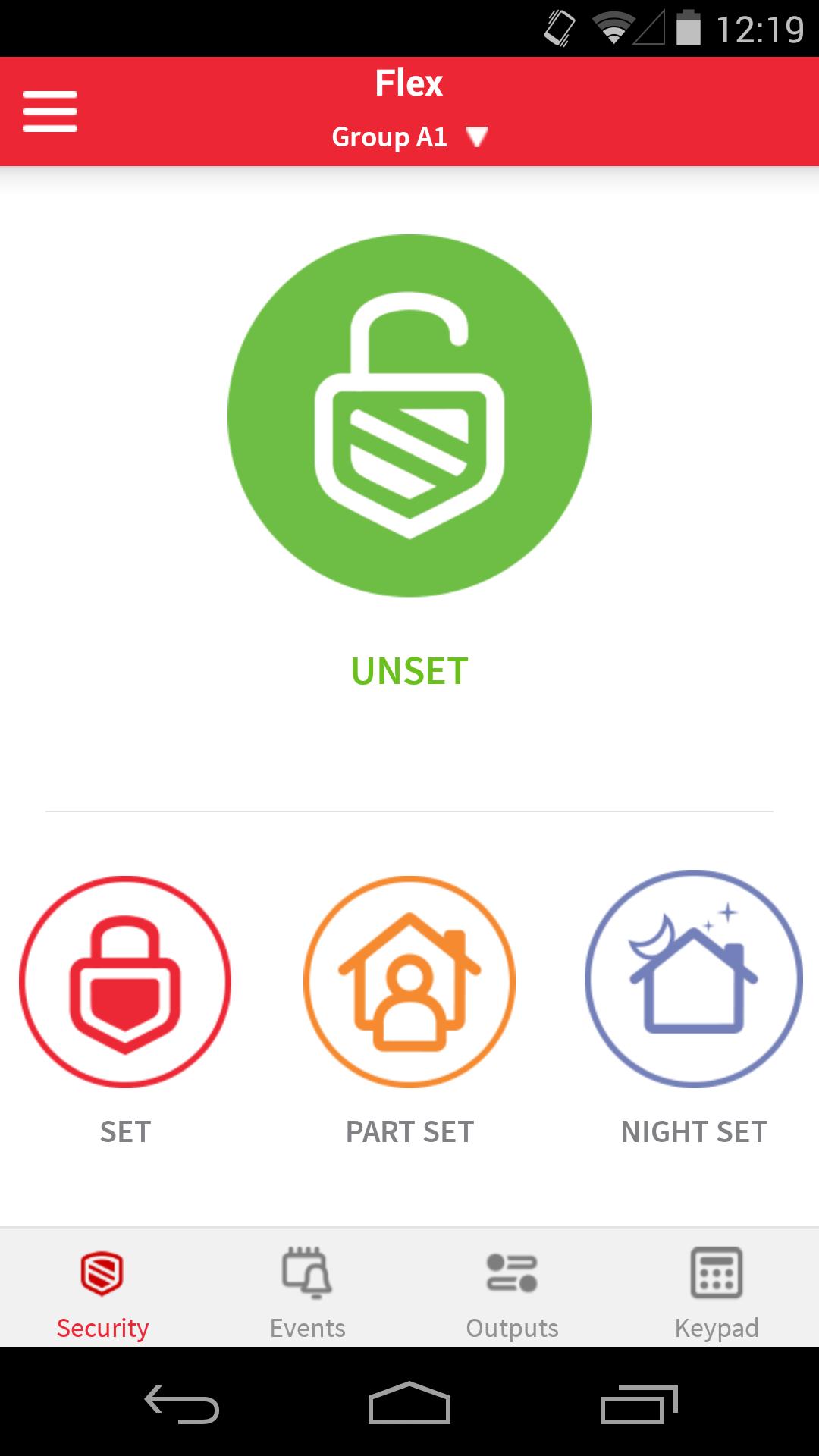Choose the NIGHT SET option
The height and width of the screenshot is (1456, 819).
(694, 978)
